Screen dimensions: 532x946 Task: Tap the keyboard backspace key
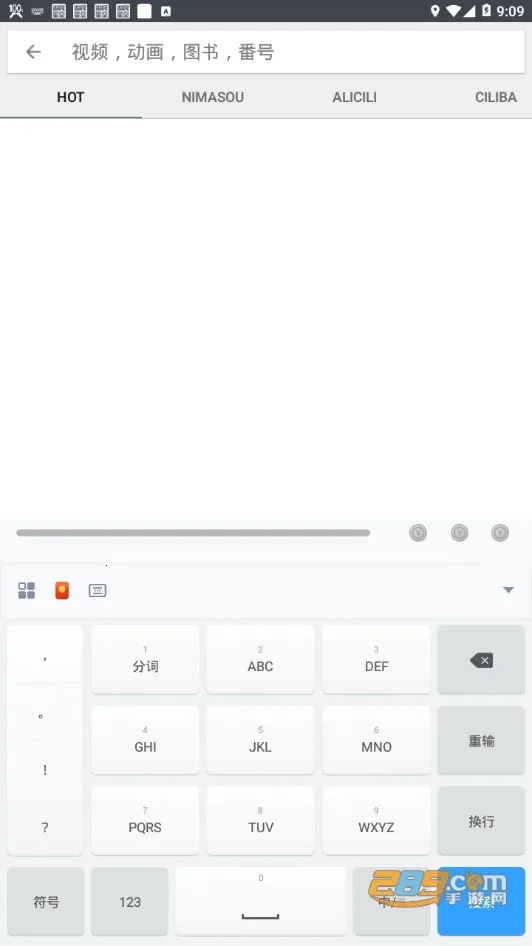click(481, 660)
